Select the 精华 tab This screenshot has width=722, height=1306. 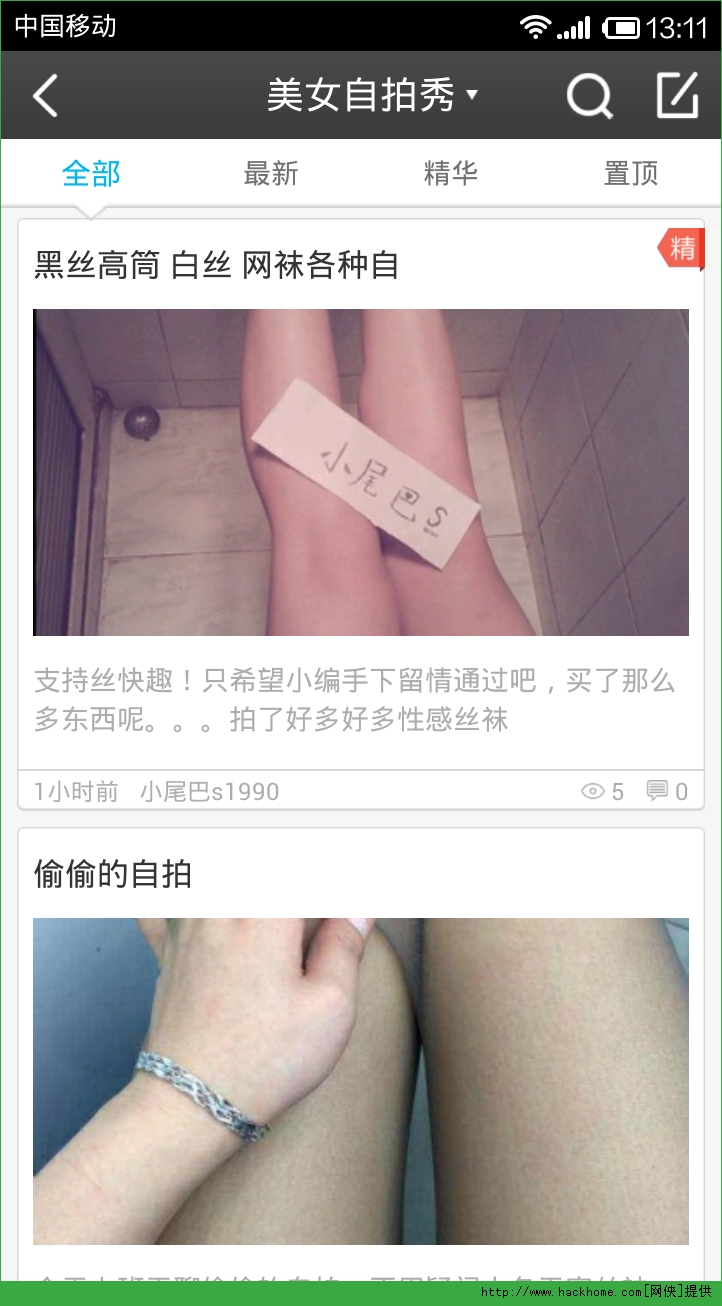[x=451, y=174]
